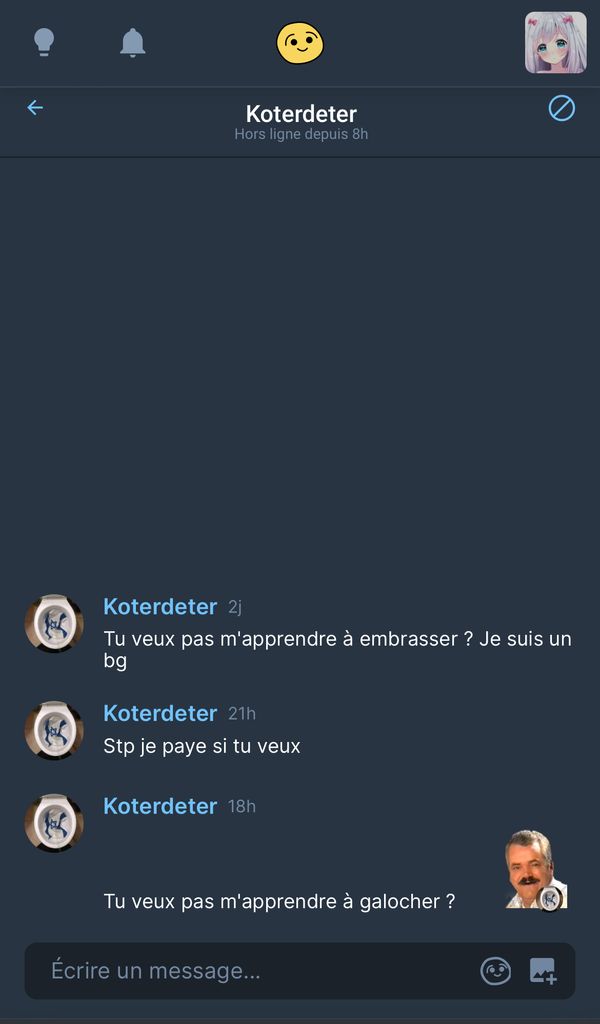Open the notifications bell
This screenshot has height=1024, width=600.
[x=132, y=43]
